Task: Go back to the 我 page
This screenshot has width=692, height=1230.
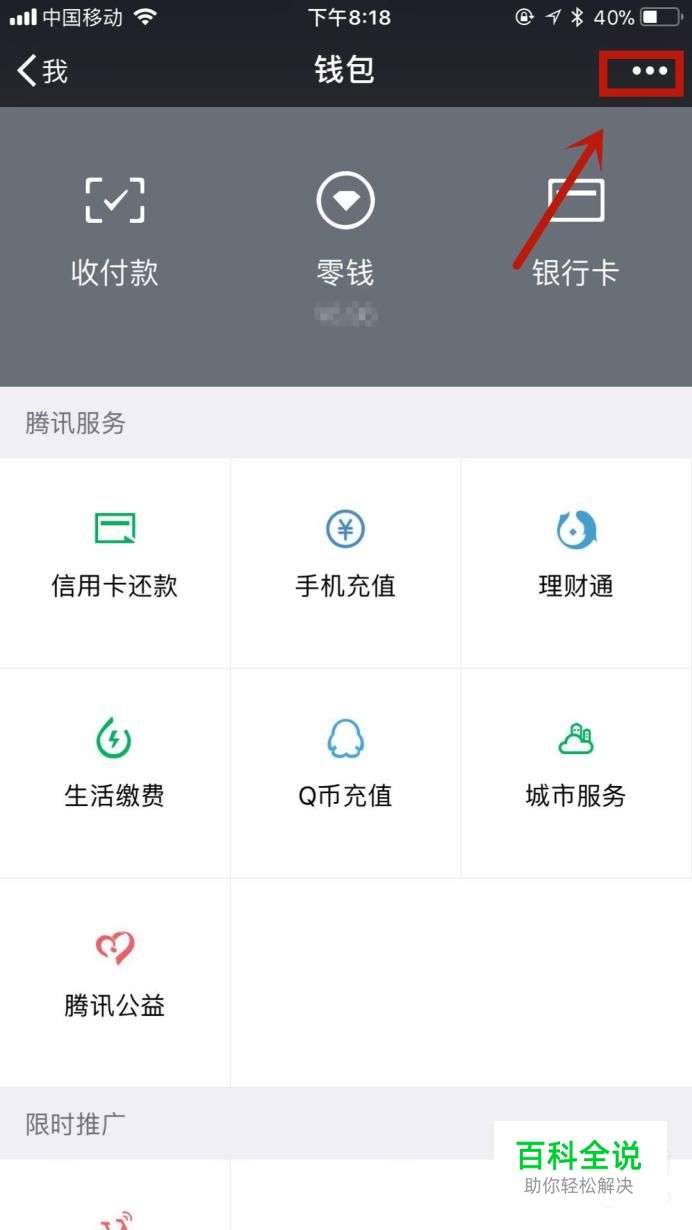Action: coord(42,71)
